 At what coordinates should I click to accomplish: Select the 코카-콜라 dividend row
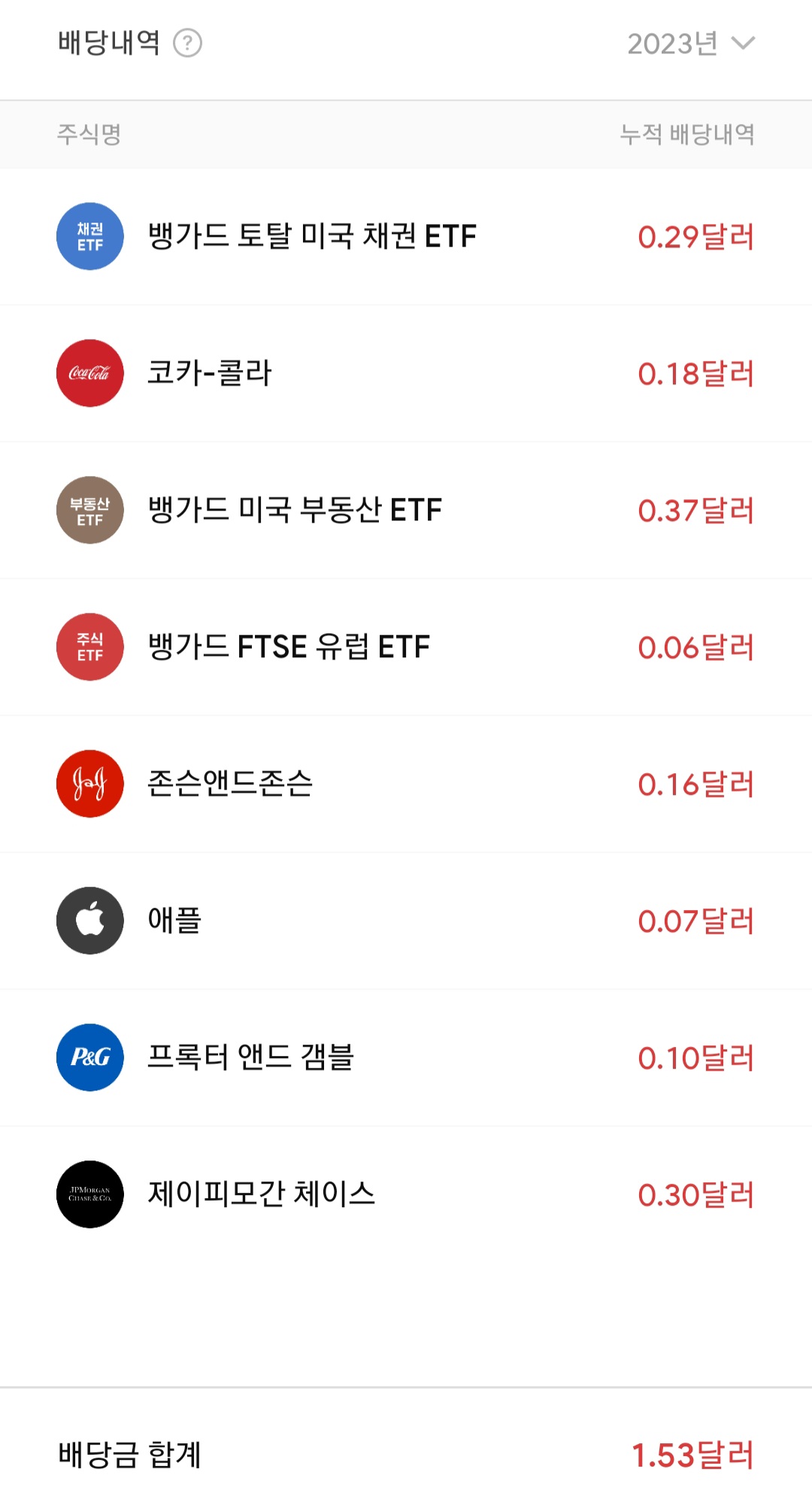coord(406,374)
